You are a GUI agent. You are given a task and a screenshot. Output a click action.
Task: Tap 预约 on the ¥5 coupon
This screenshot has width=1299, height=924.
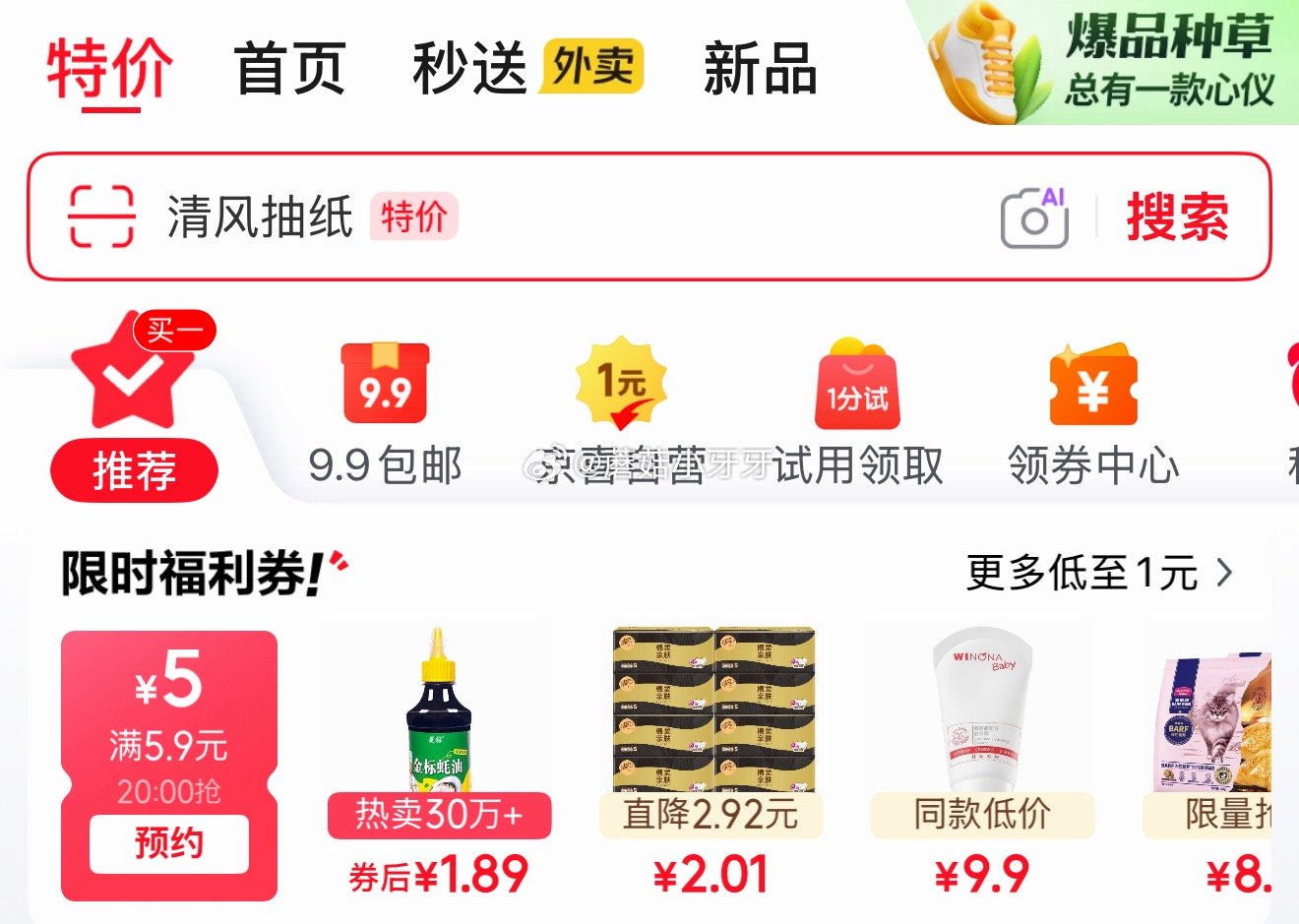(168, 844)
